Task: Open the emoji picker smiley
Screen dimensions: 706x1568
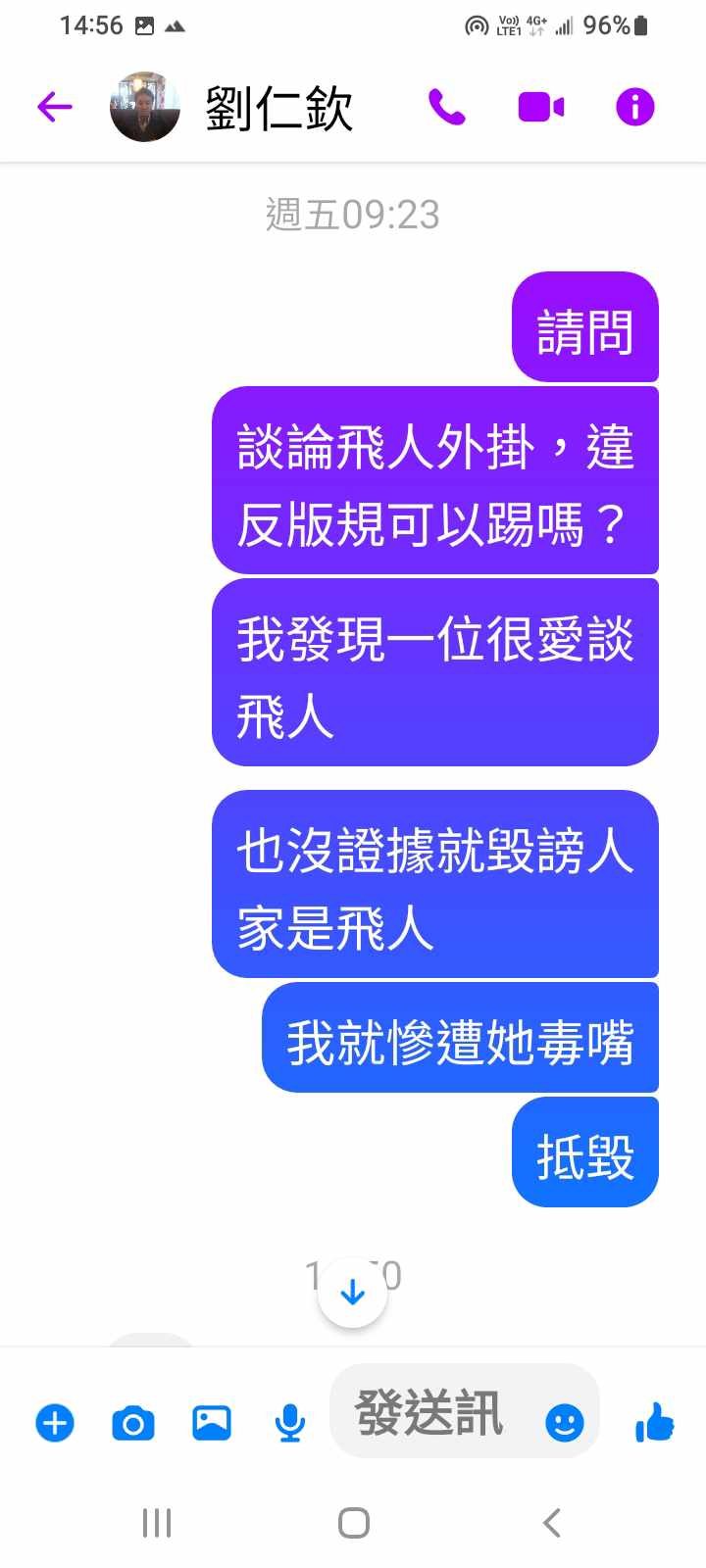Action: coord(564,1422)
